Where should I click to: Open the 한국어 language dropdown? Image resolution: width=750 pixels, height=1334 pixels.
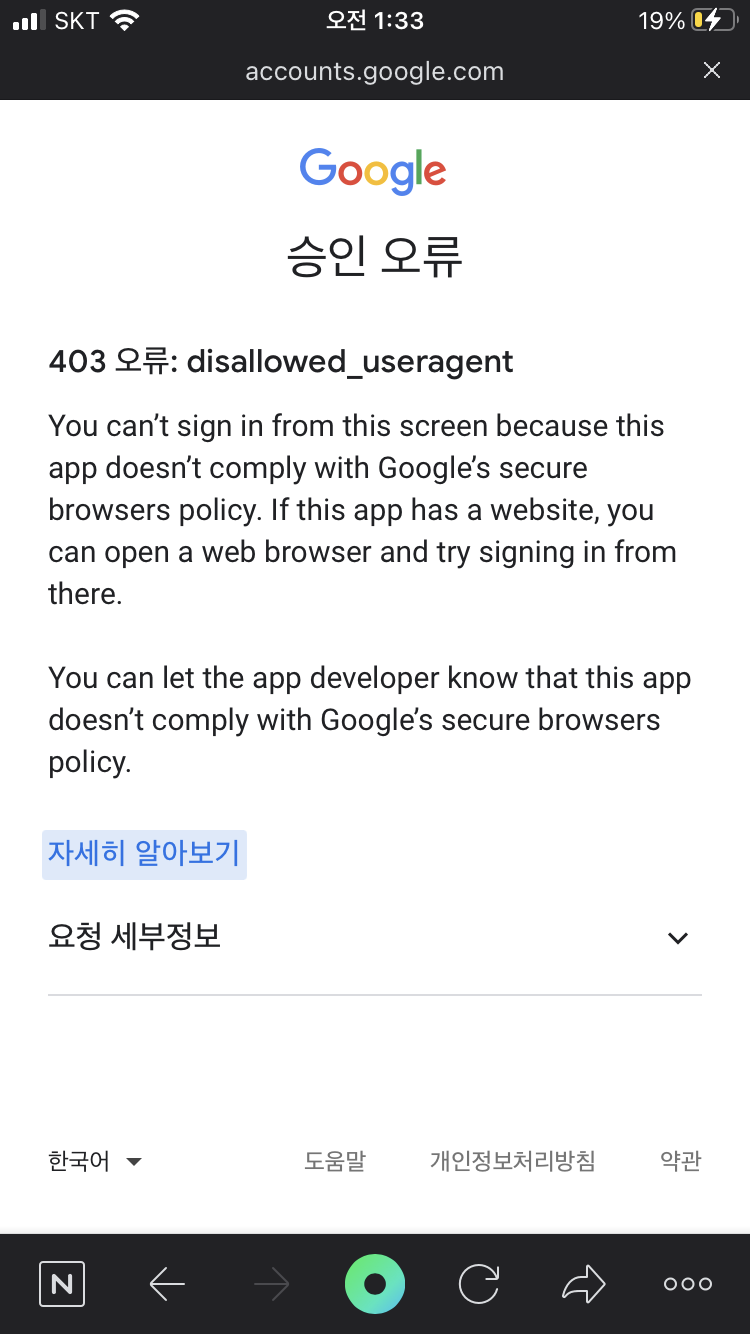[96, 1161]
